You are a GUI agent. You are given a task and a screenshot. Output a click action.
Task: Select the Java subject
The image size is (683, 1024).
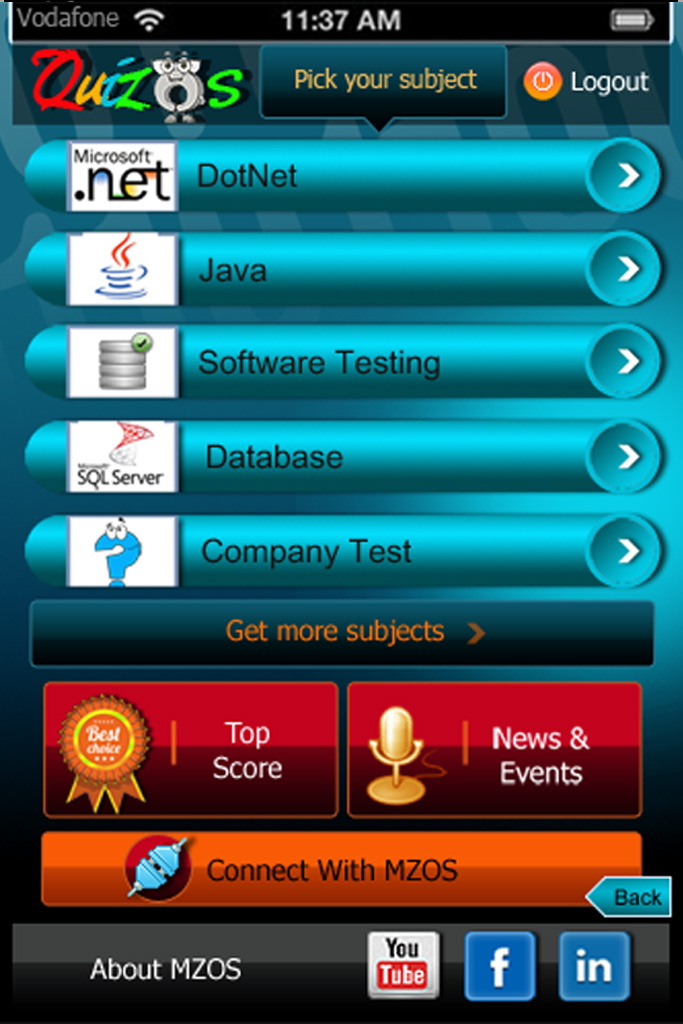coord(342,270)
